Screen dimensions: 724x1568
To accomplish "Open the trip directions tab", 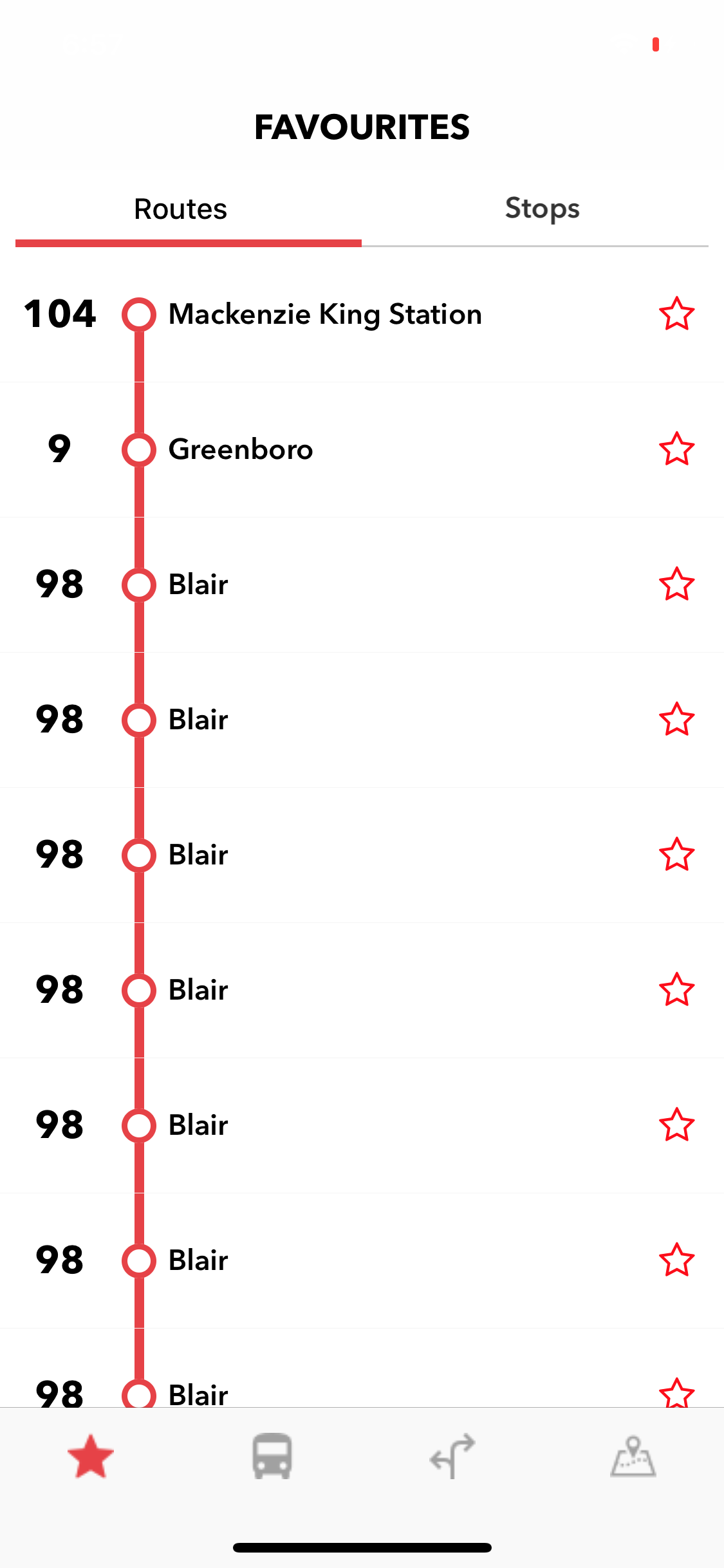I will (x=452, y=1456).
